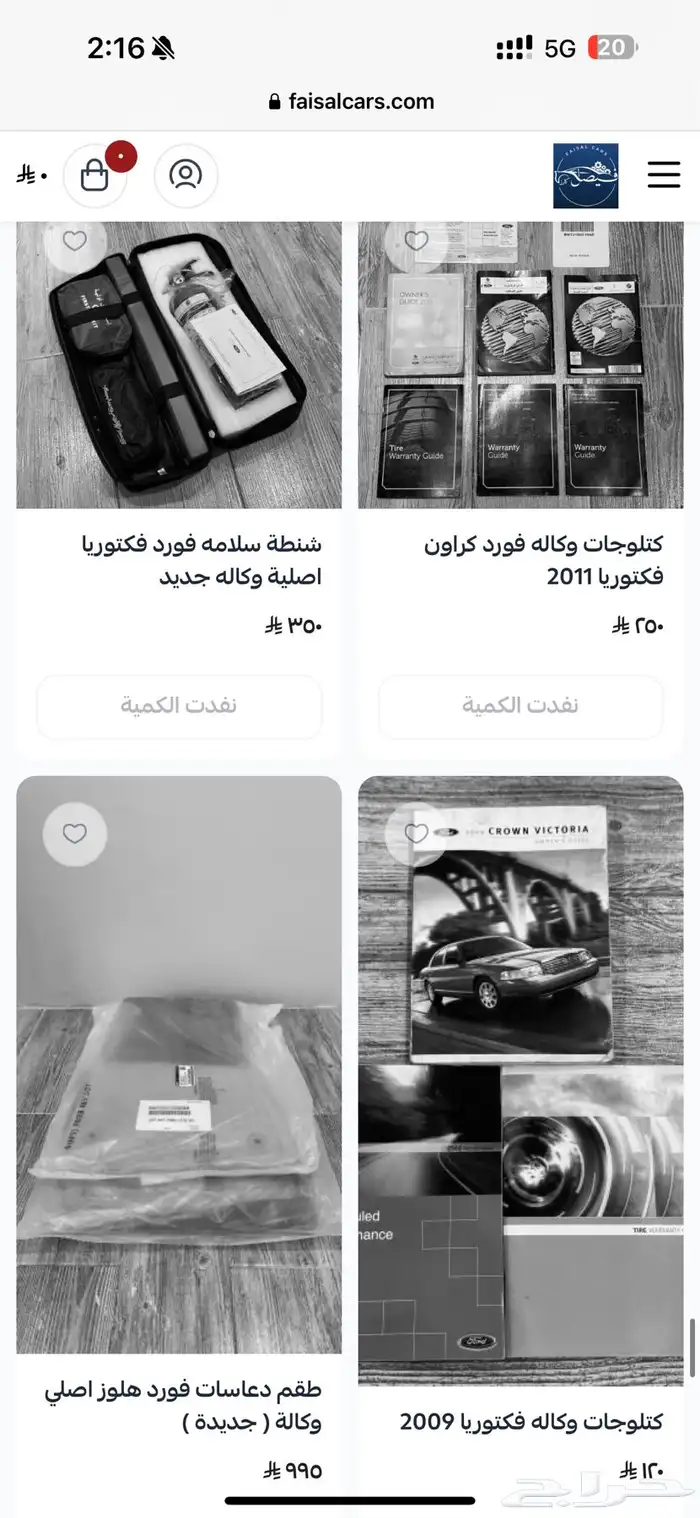This screenshot has width=700, height=1518.
Task: Favorite the Crown Victoria 2011 catalogs
Action: tap(416, 241)
